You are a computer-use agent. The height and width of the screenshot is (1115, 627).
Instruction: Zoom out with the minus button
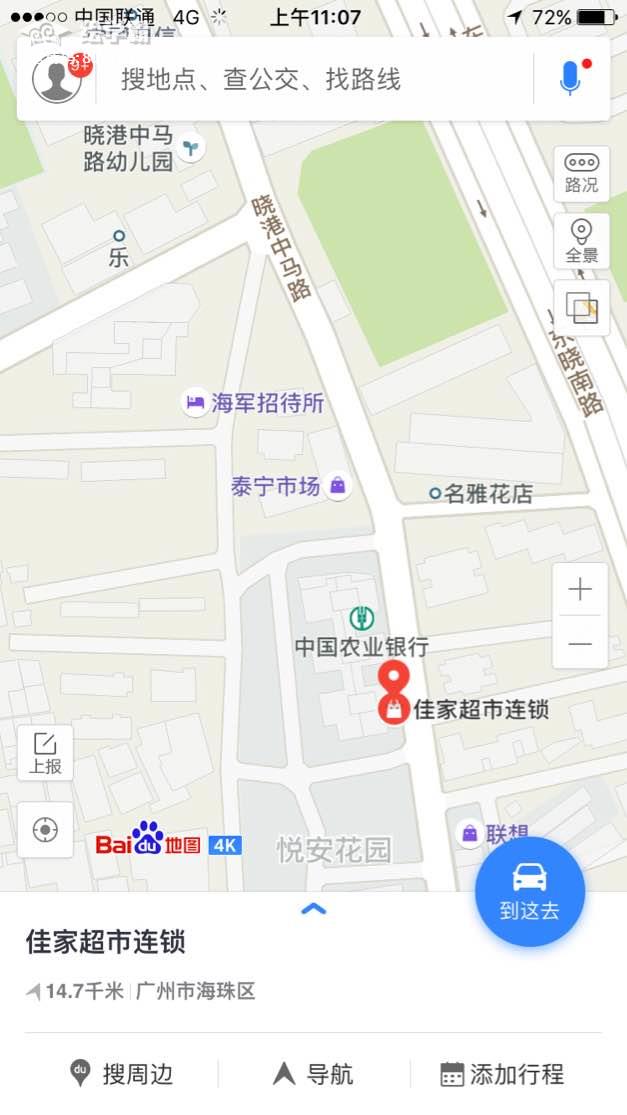point(580,643)
